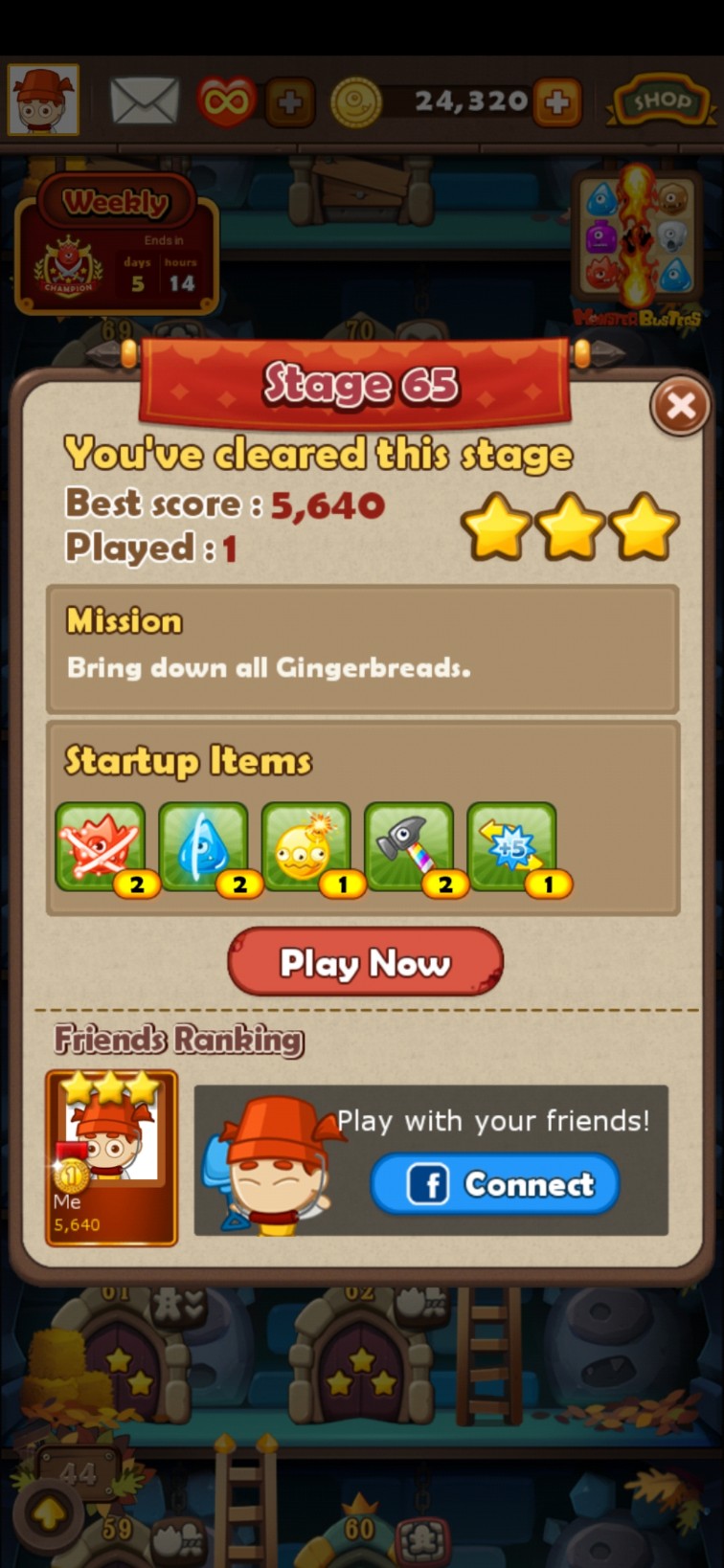Select the blue water drop startup item
Viewport: 724px width, 1568px height.
(203, 848)
